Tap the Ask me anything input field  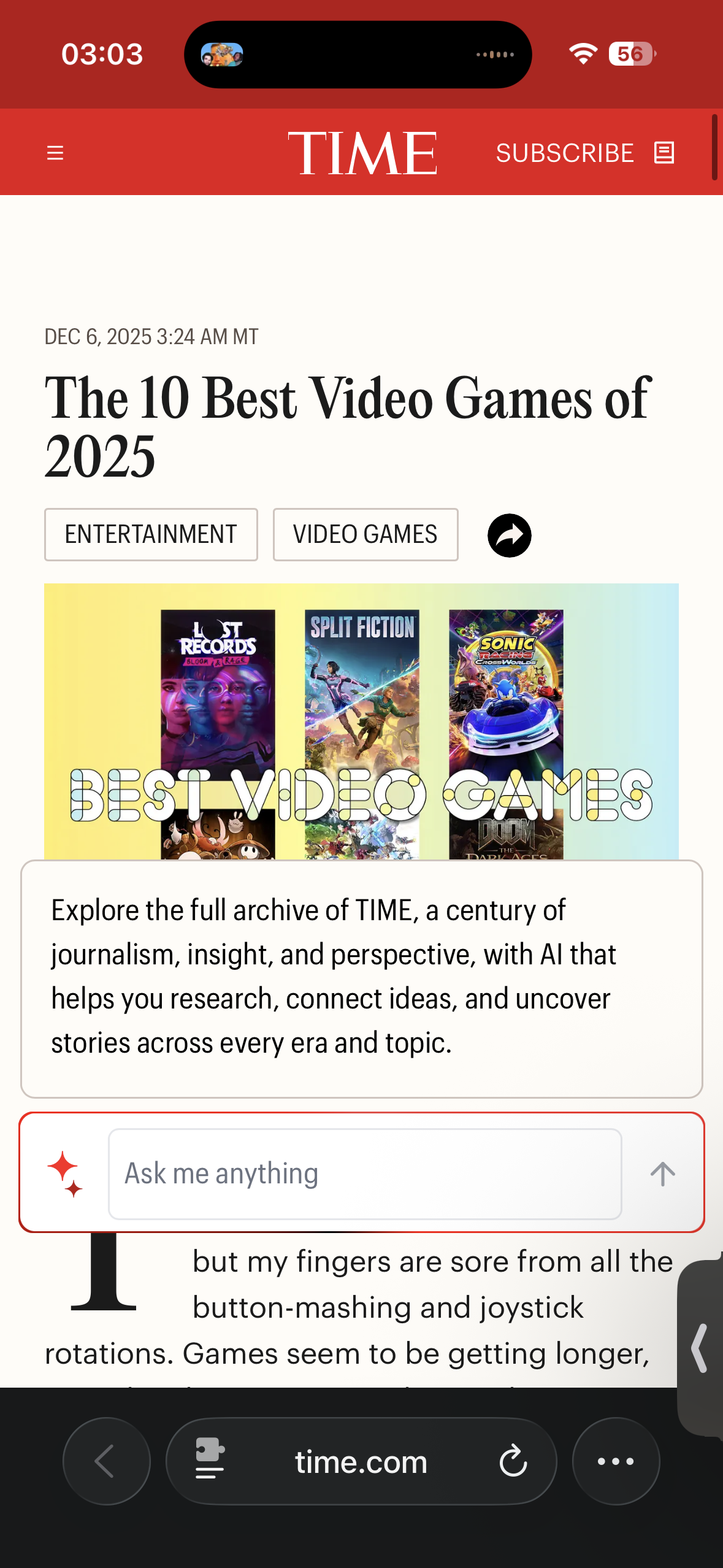364,1172
